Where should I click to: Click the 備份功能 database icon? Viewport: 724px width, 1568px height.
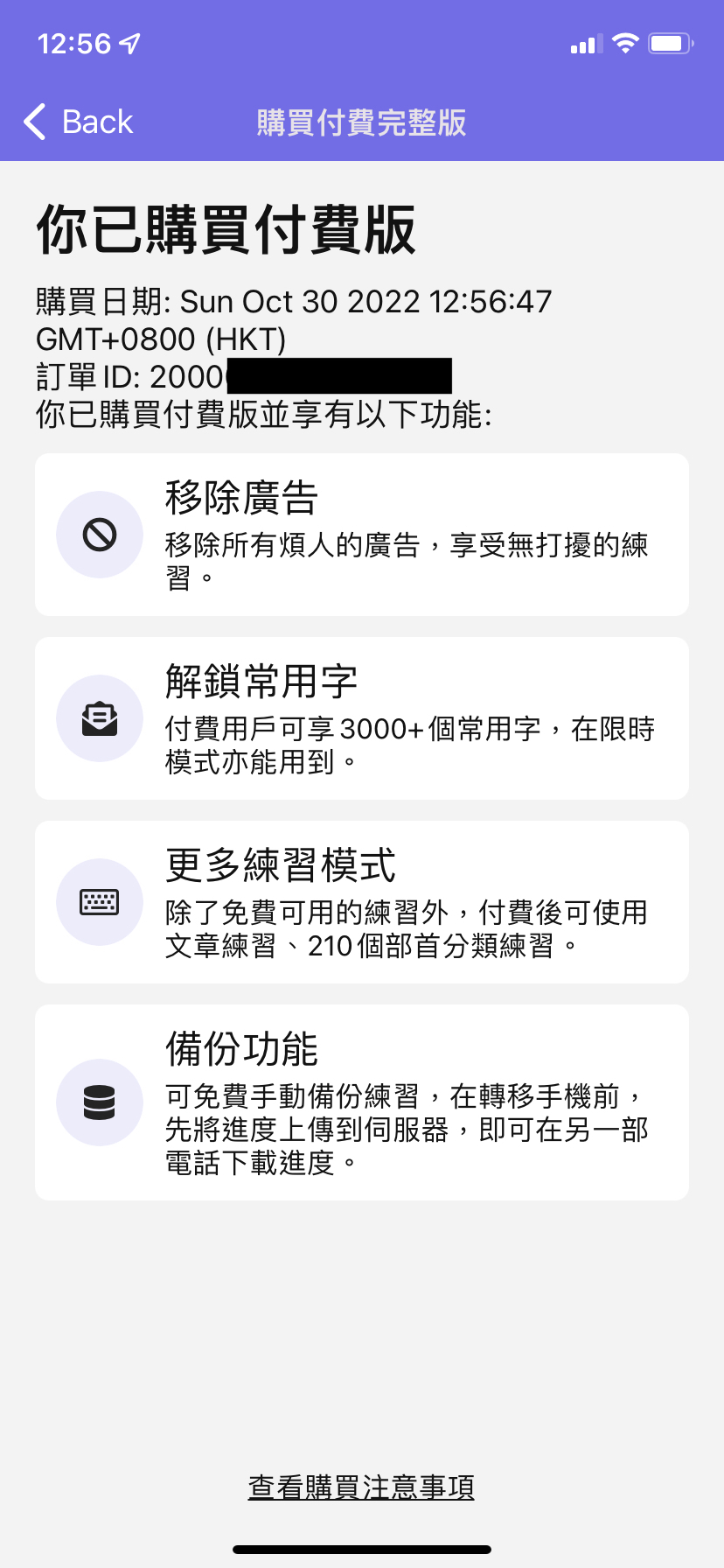[100, 1102]
